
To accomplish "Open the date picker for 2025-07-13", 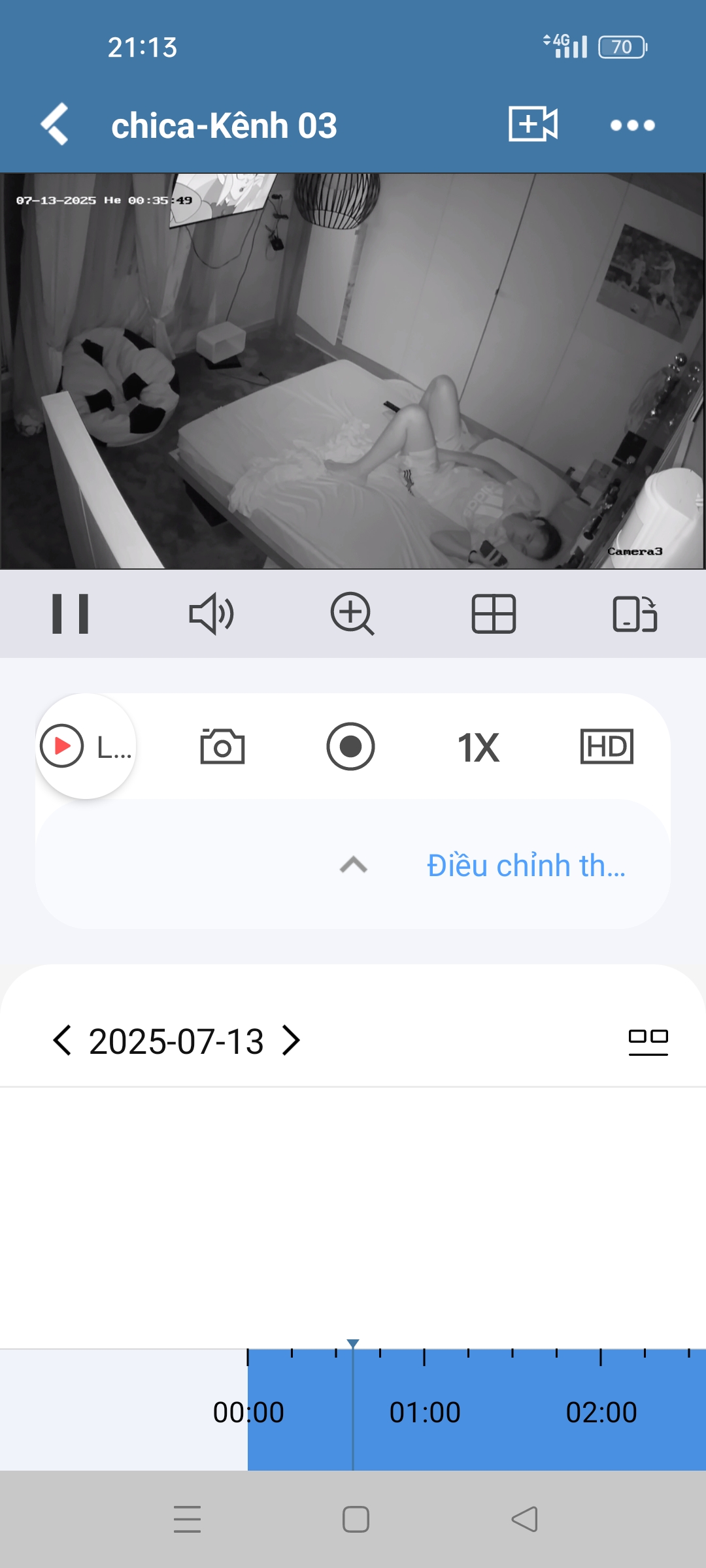I will 176,1041.
